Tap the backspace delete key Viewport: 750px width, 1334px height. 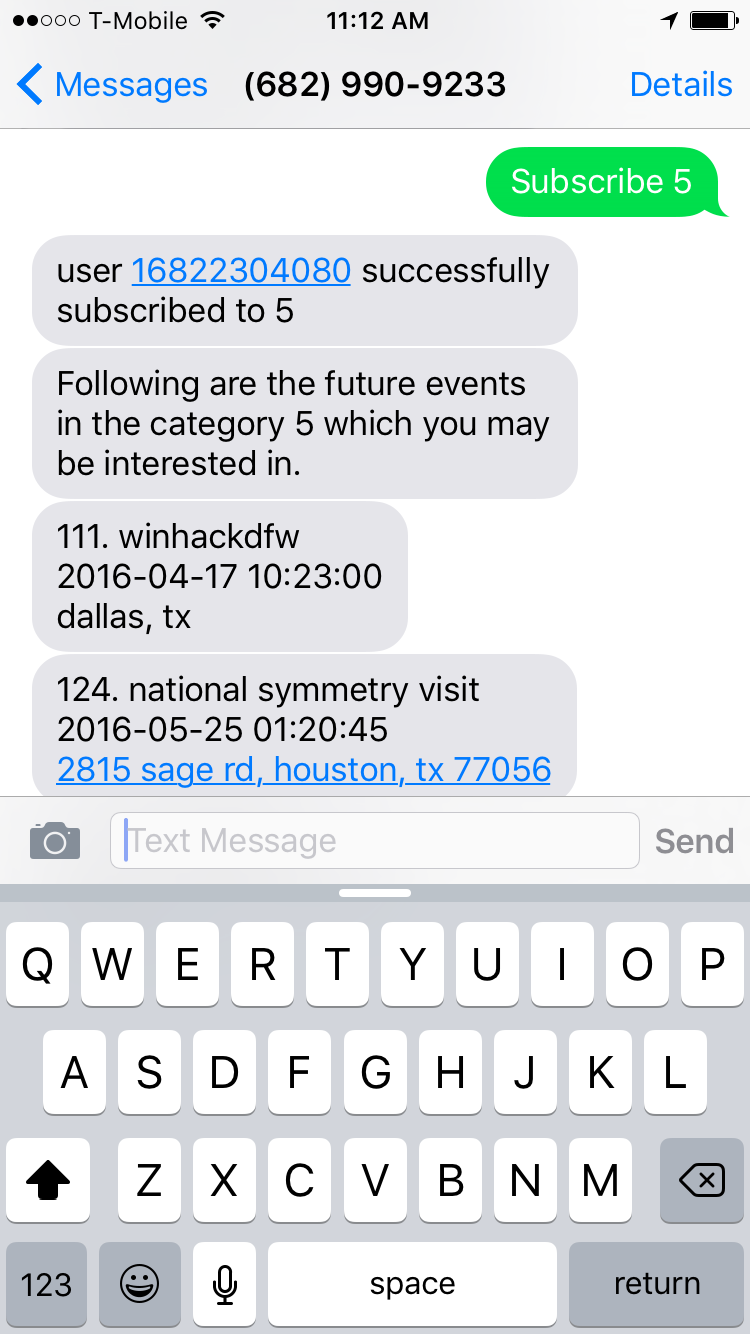pos(702,1181)
